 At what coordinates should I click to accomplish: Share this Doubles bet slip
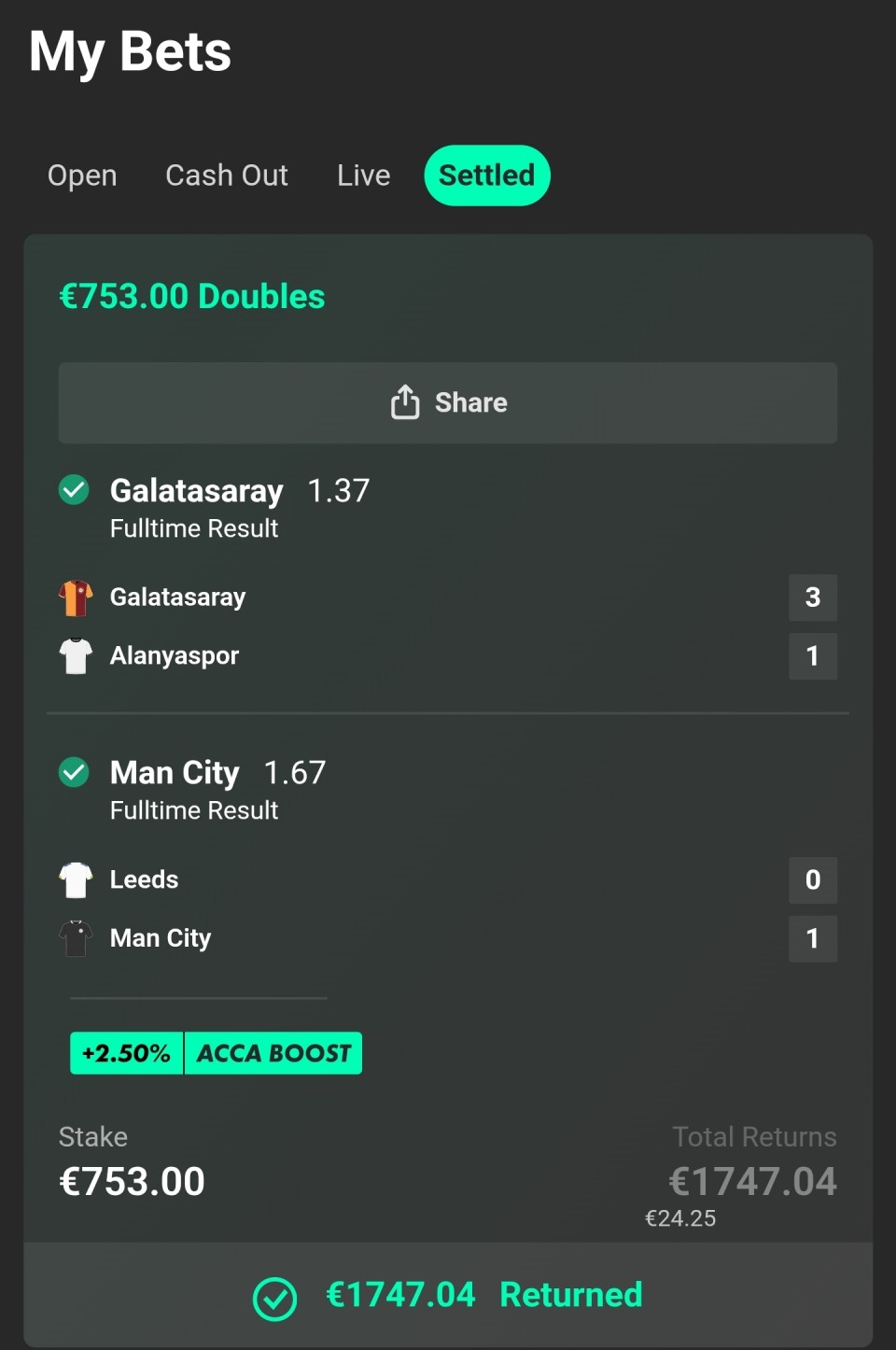coord(448,403)
